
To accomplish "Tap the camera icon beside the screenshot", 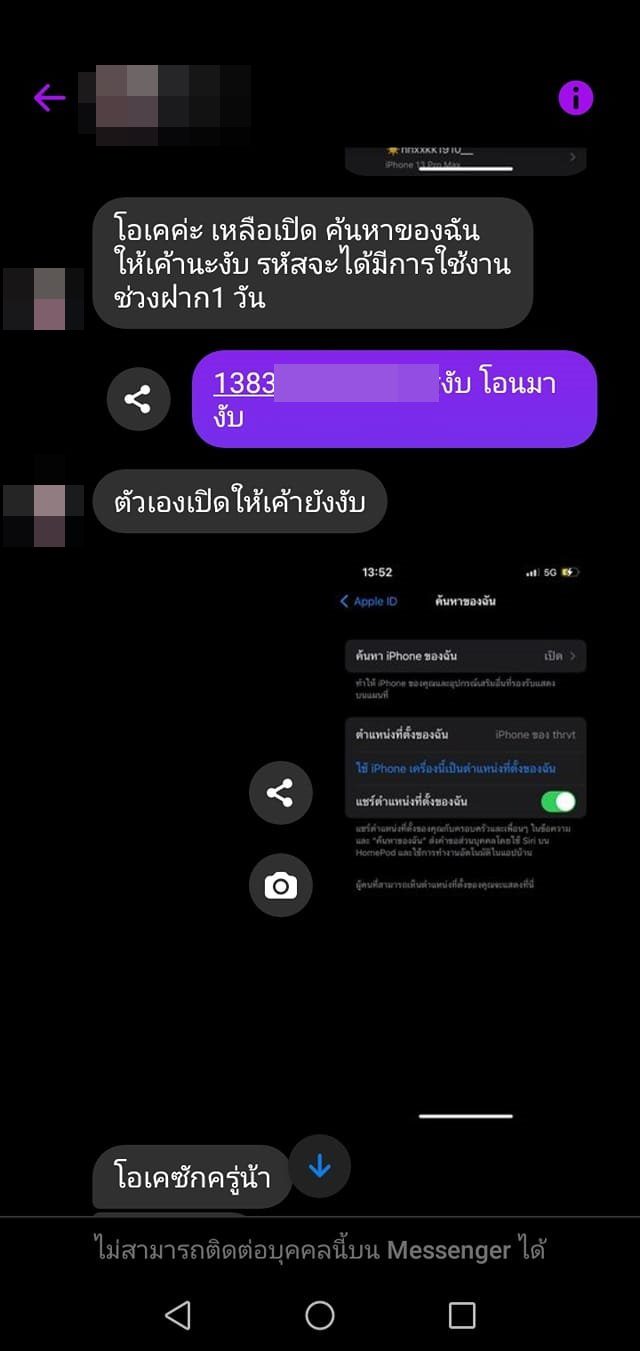I will coord(280,885).
